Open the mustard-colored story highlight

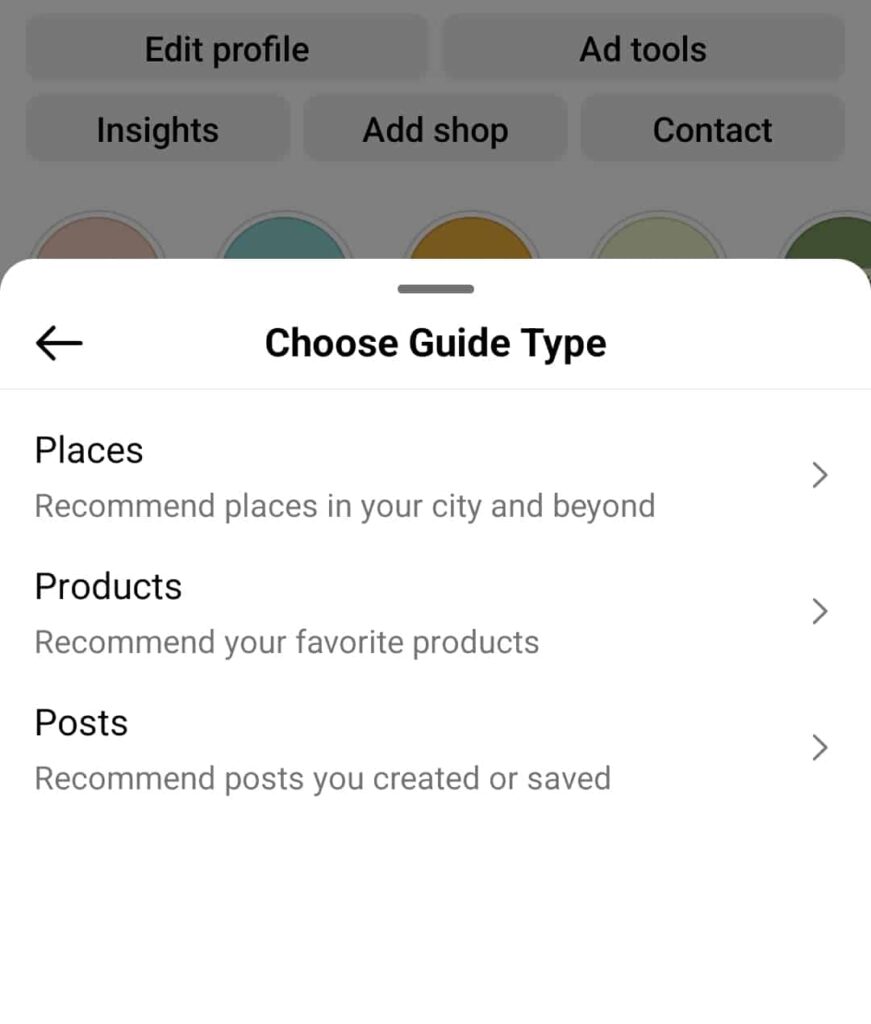(470, 240)
